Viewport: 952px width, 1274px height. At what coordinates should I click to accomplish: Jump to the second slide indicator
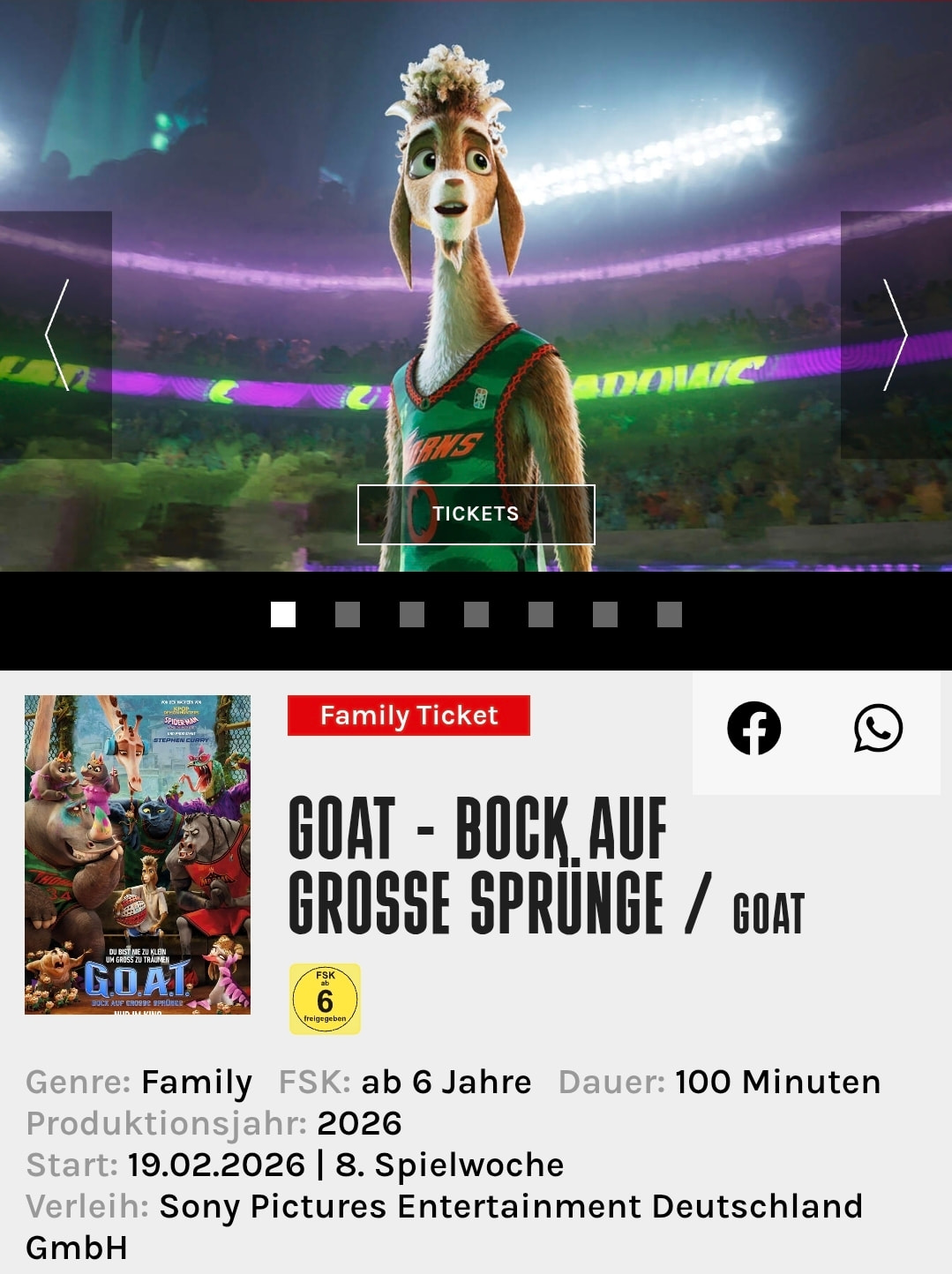pos(348,614)
